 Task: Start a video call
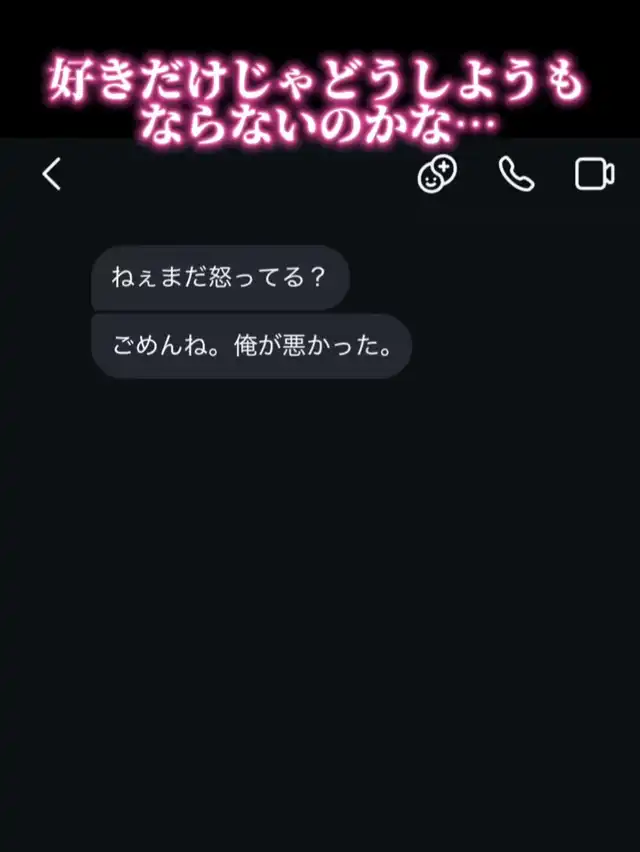(595, 174)
